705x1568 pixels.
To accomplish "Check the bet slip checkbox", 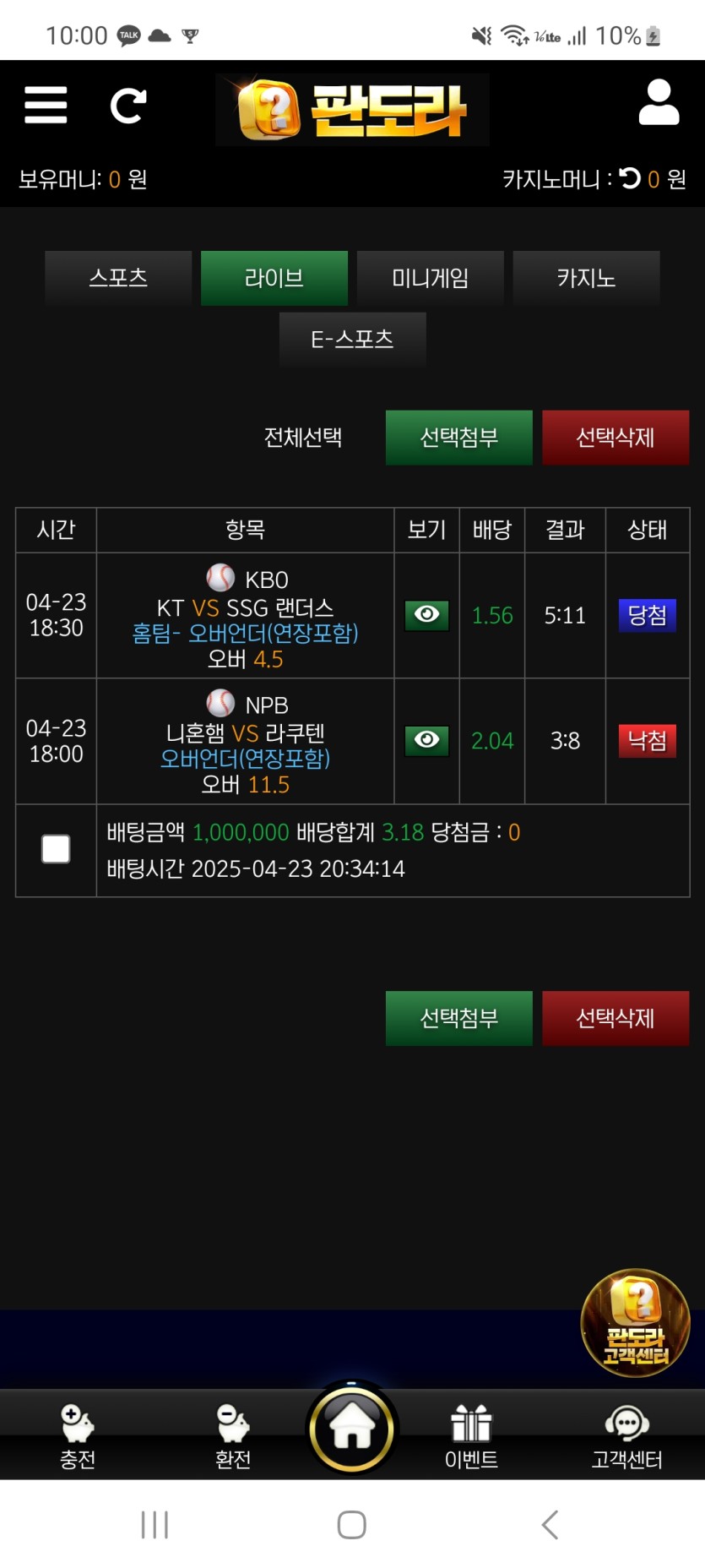I will (x=56, y=849).
